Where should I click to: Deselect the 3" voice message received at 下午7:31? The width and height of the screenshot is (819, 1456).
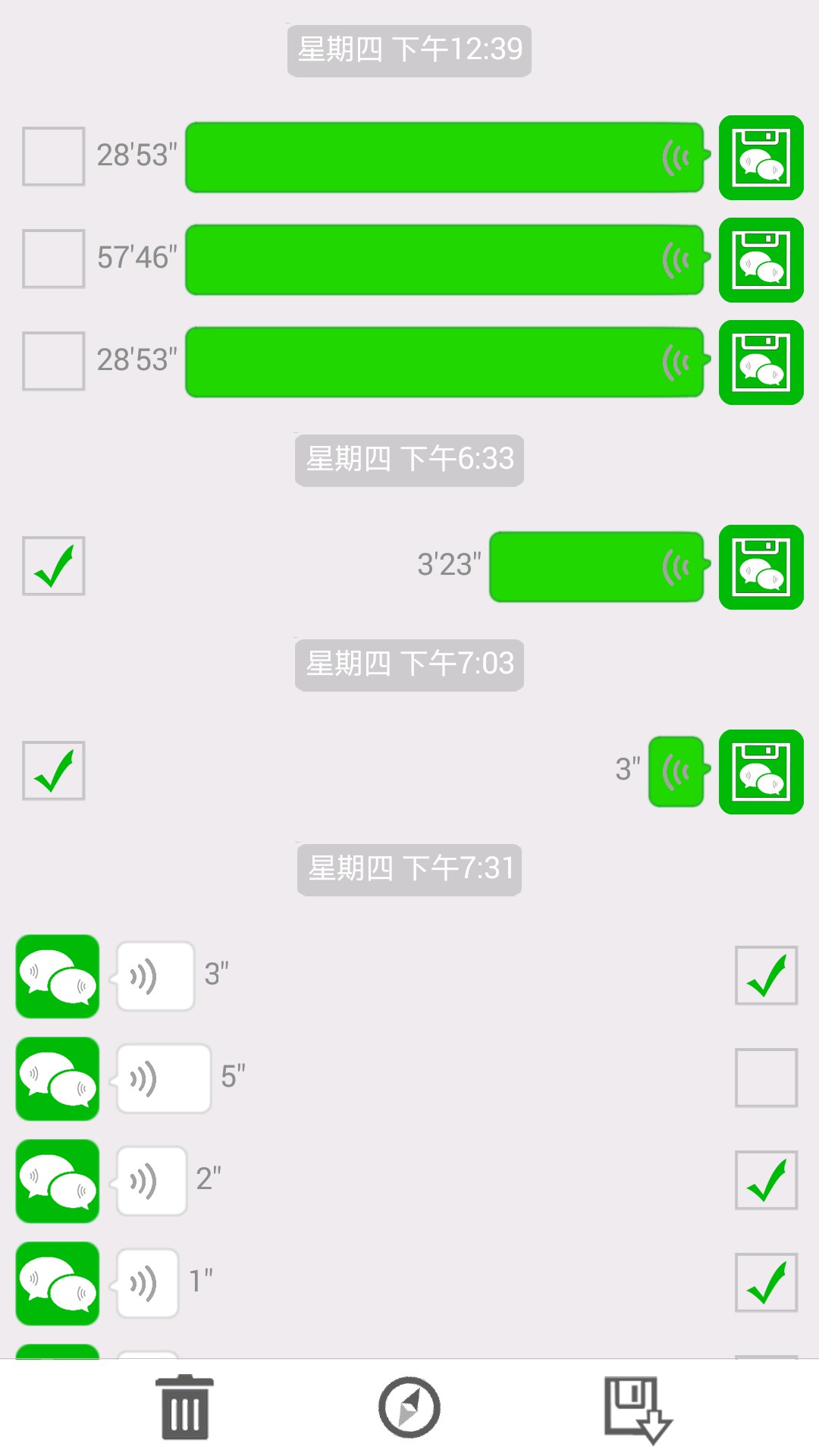tap(766, 975)
